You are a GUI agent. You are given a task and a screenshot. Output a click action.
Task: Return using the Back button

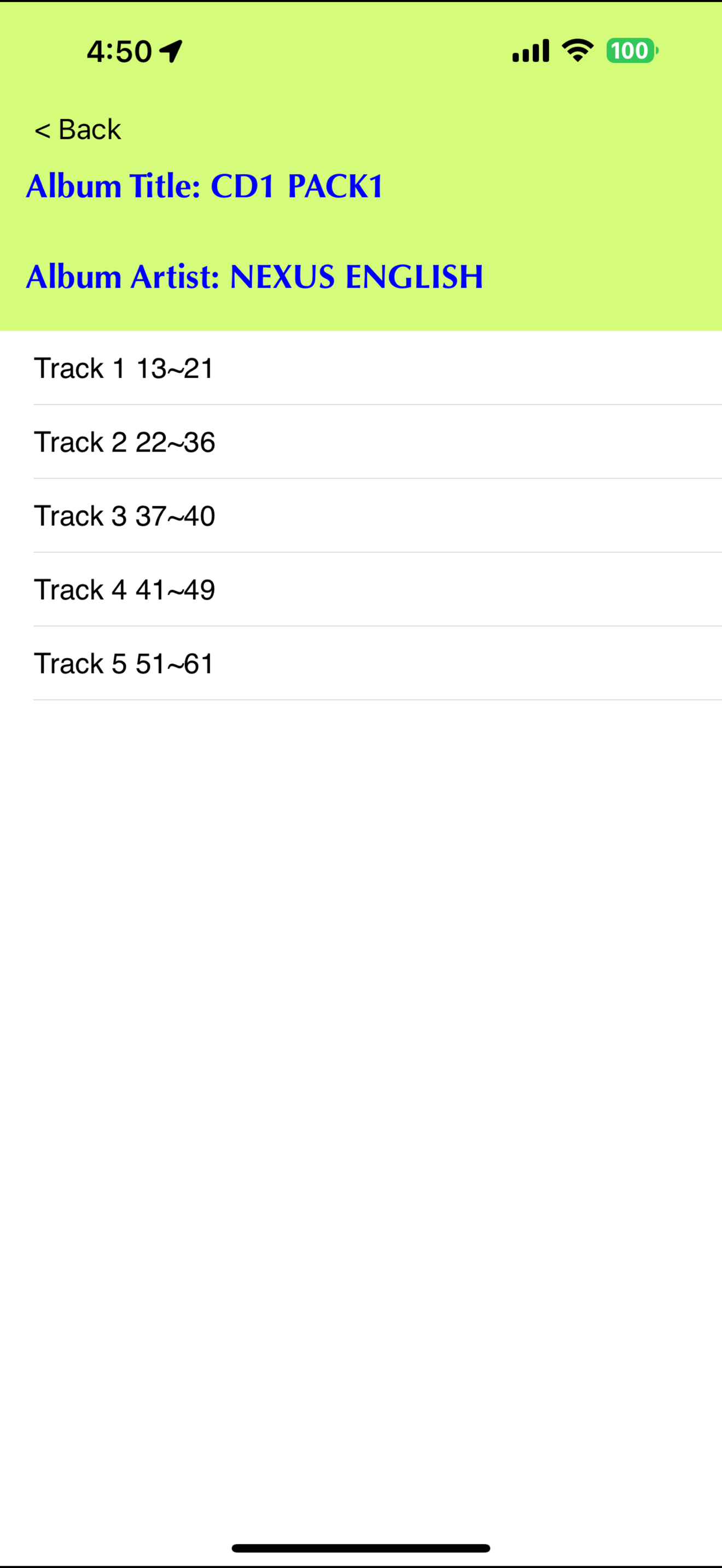point(78,129)
